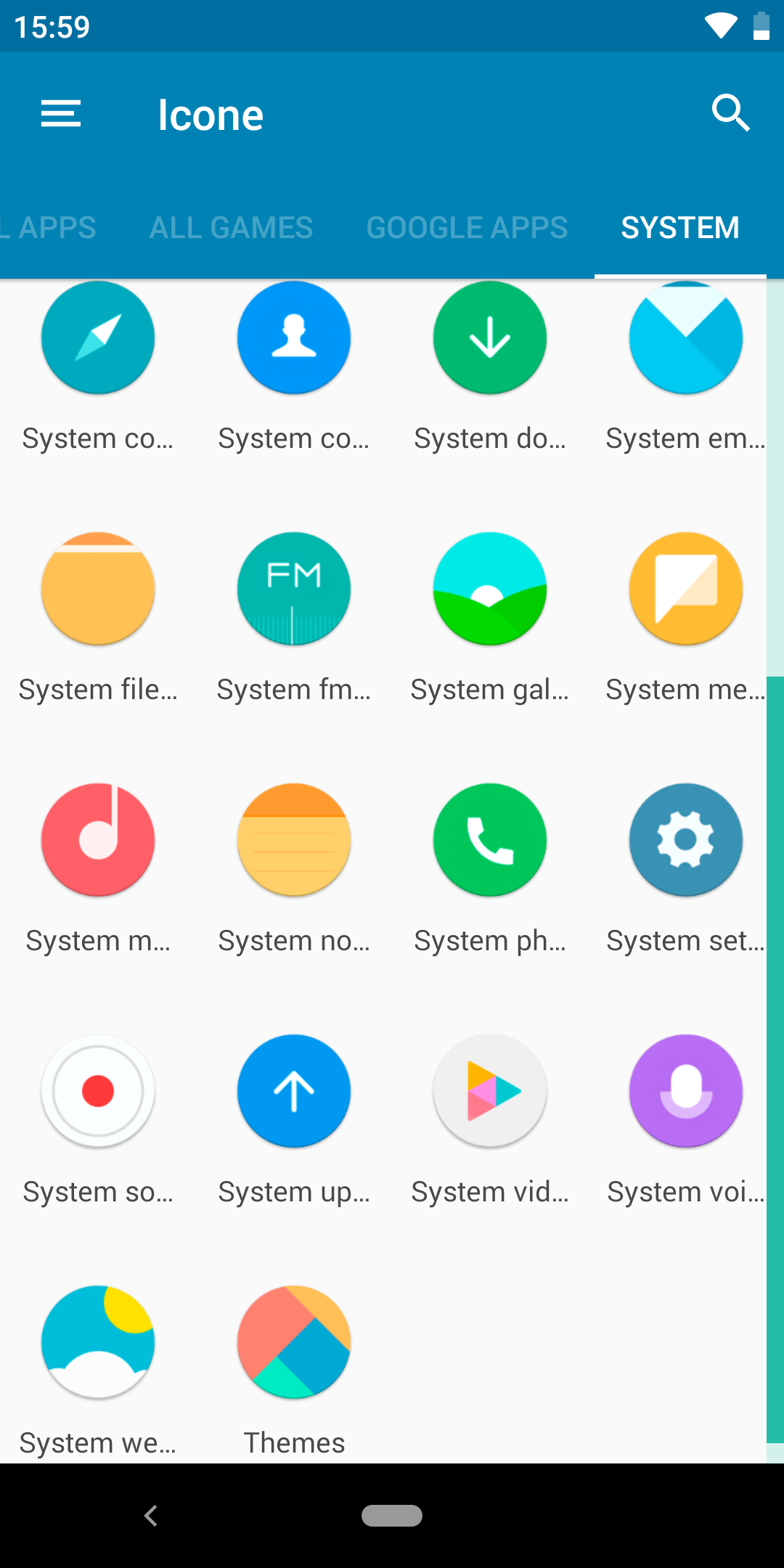Open the System email icon
Screen dimensions: 784x1568
686,338
